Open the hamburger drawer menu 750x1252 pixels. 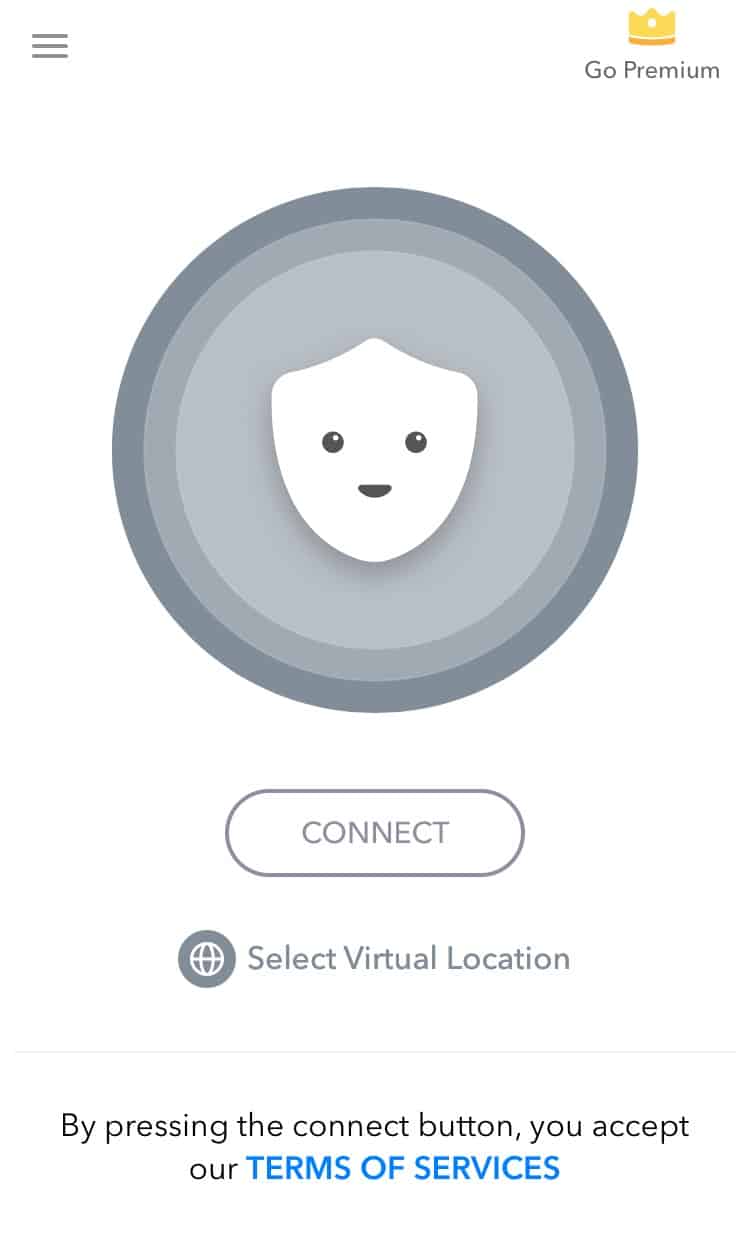(50, 46)
